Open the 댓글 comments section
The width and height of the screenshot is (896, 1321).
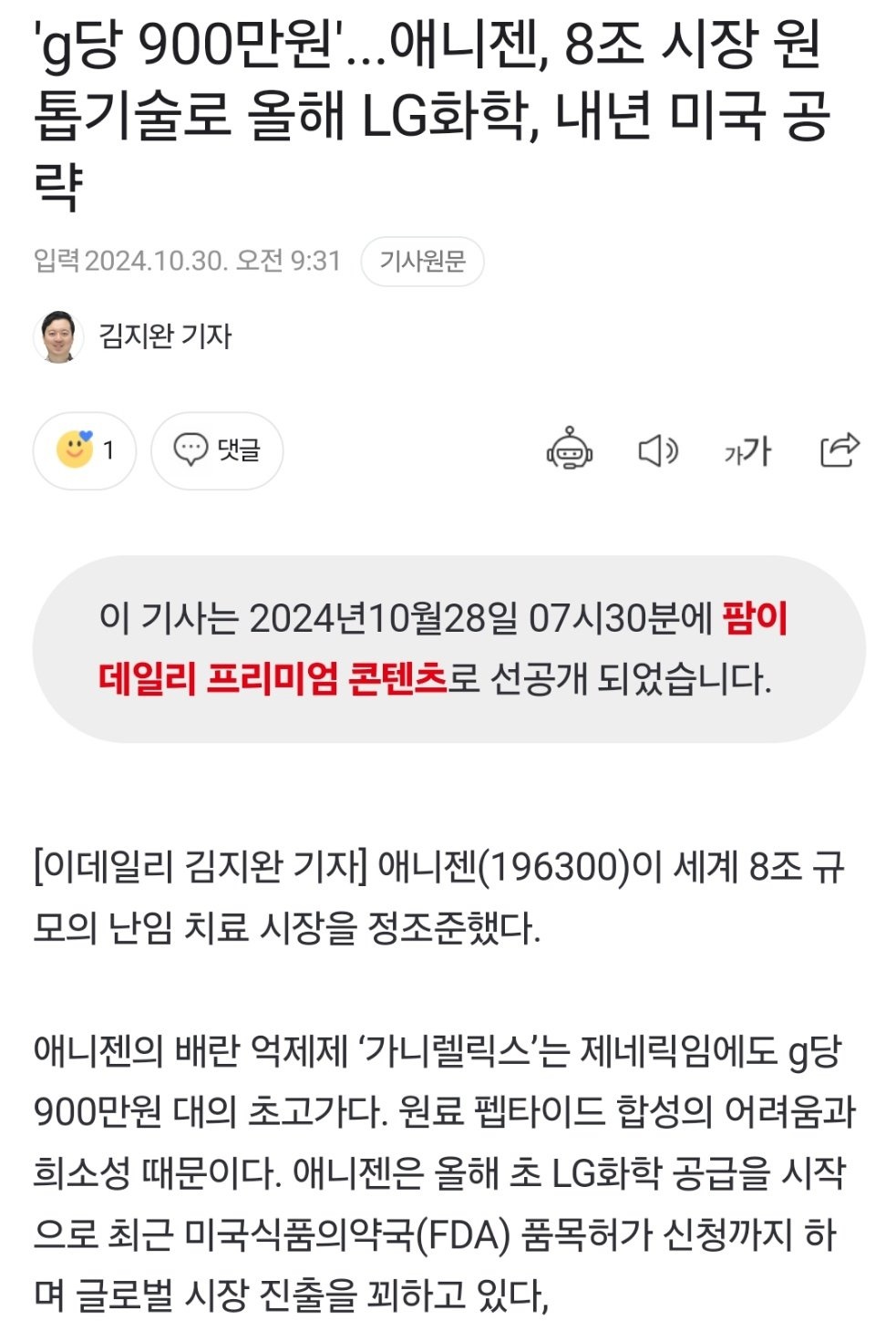tap(217, 449)
